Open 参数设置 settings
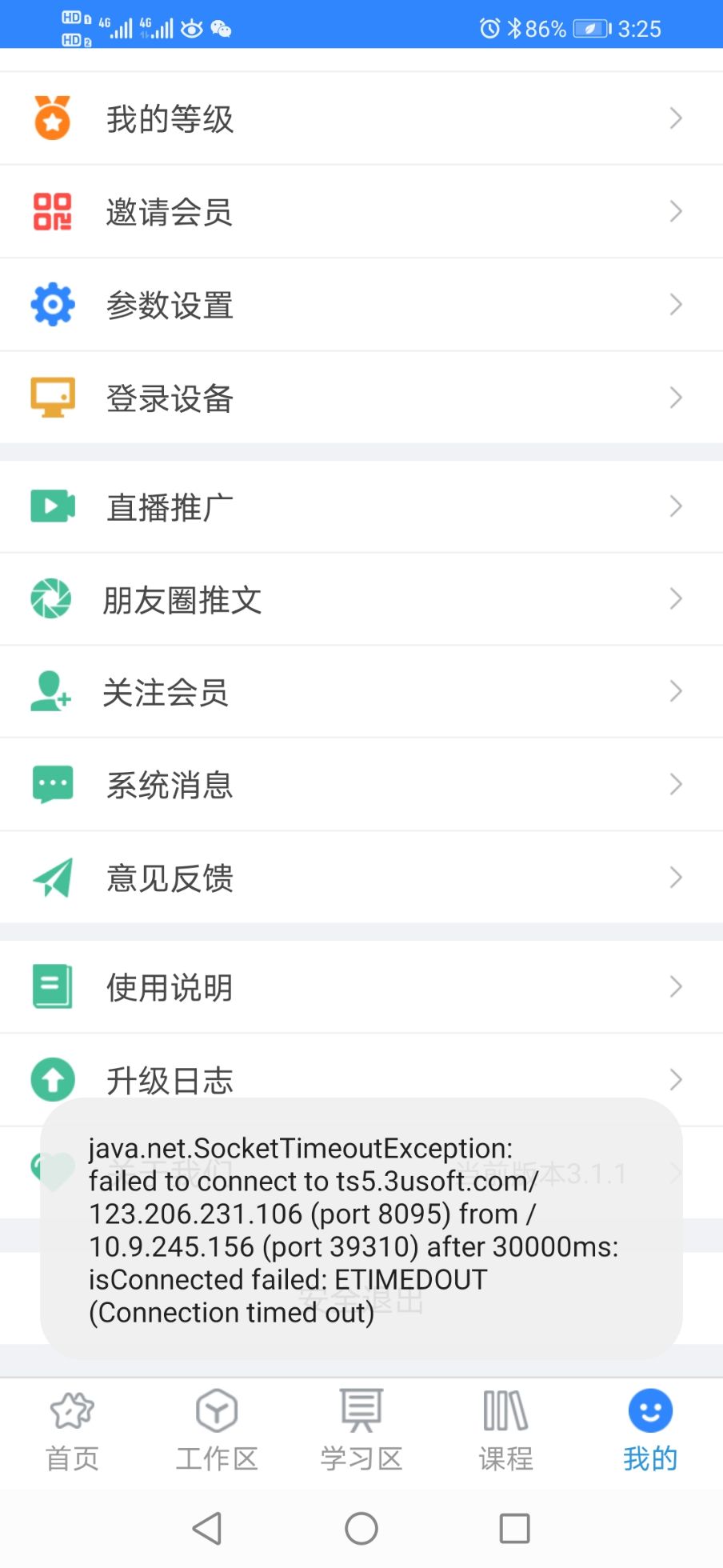Screen dimensions: 723x1568 (360, 305)
